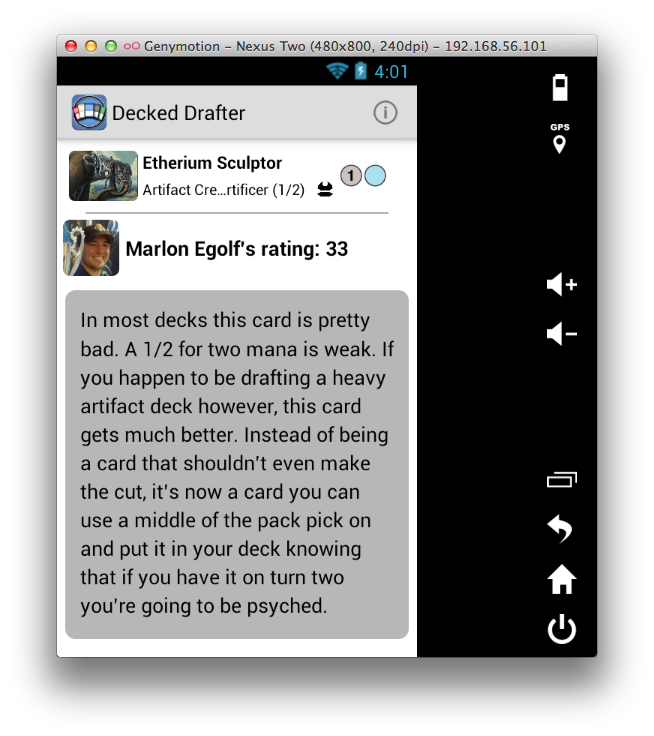Open recent apps on the emulator
654x736 pixels.
[x=561, y=481]
